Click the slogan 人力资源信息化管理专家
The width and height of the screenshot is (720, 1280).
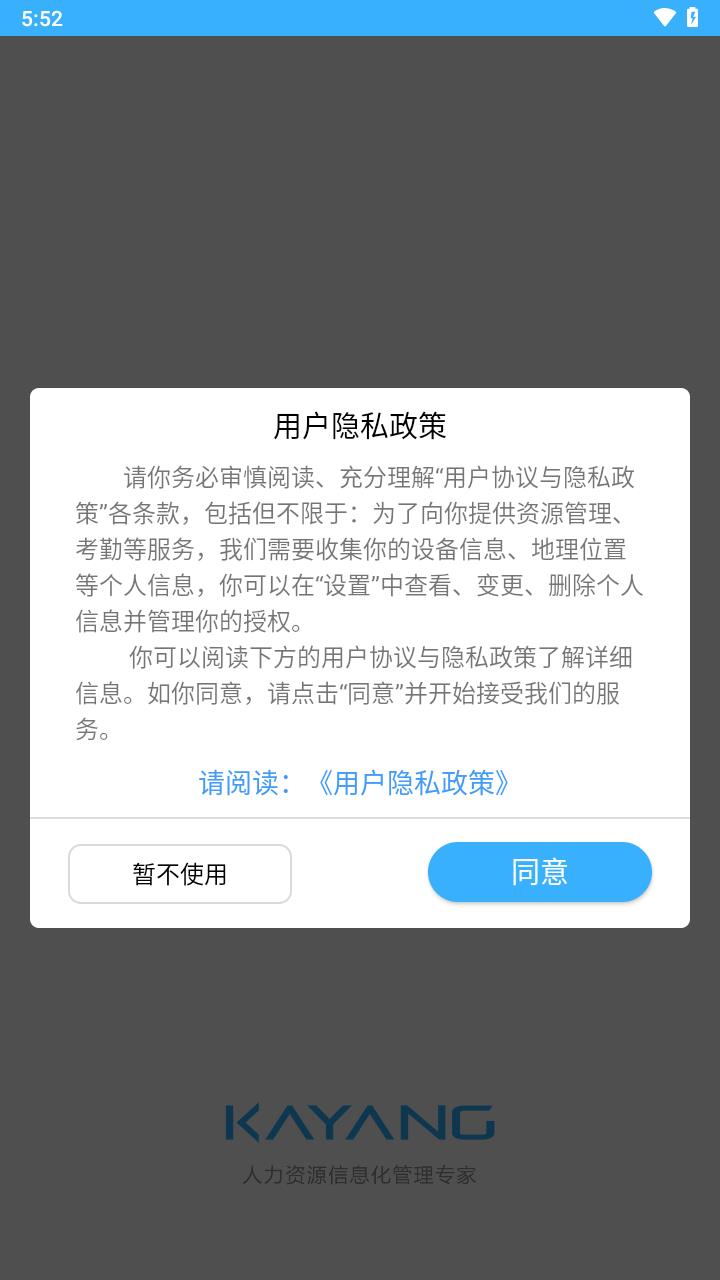click(360, 1175)
